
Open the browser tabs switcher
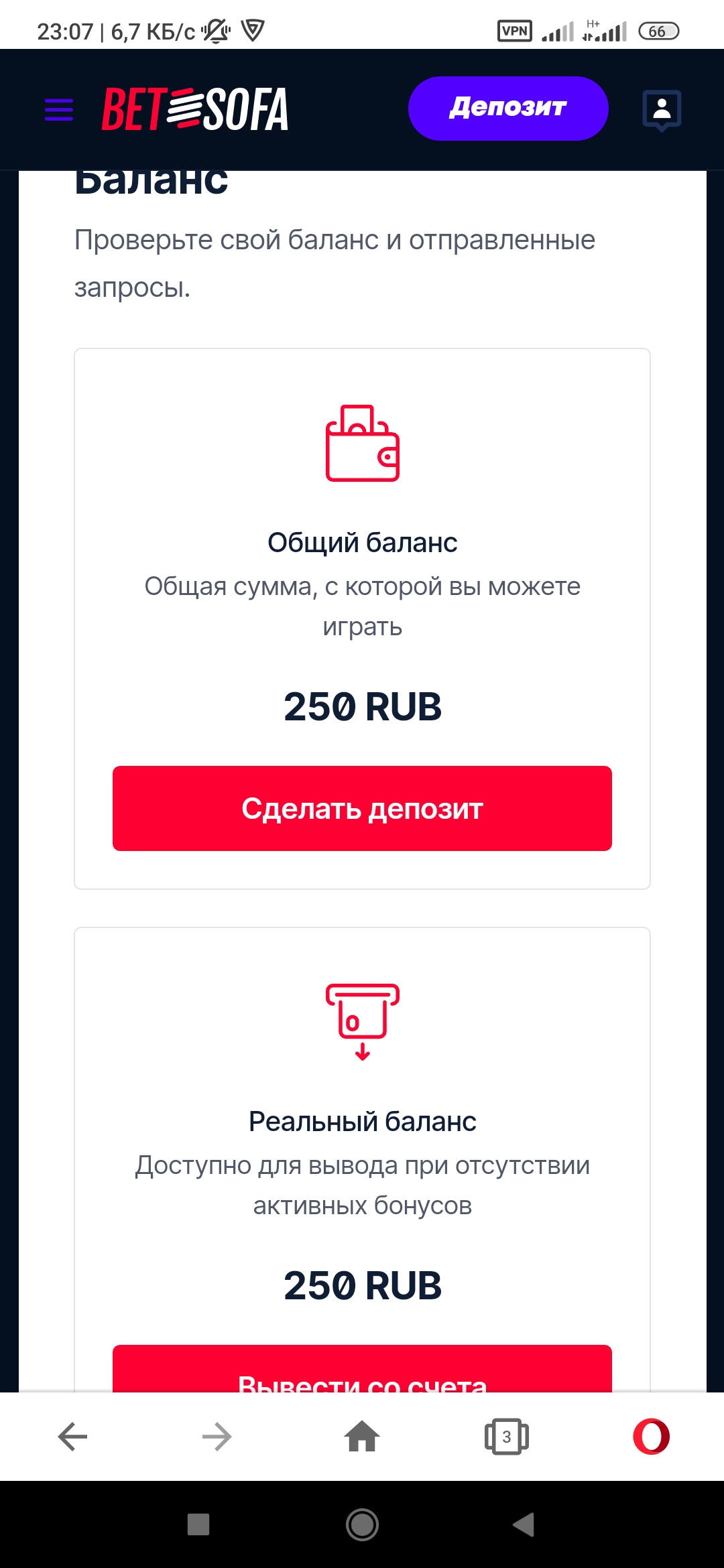coord(506,1437)
